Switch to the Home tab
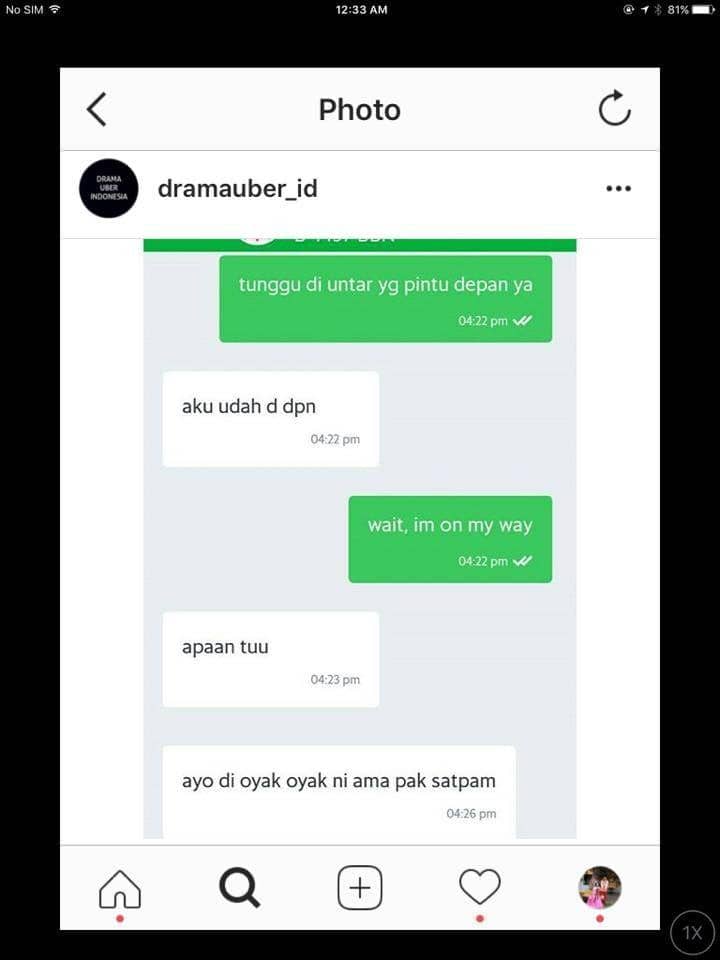 (x=120, y=888)
